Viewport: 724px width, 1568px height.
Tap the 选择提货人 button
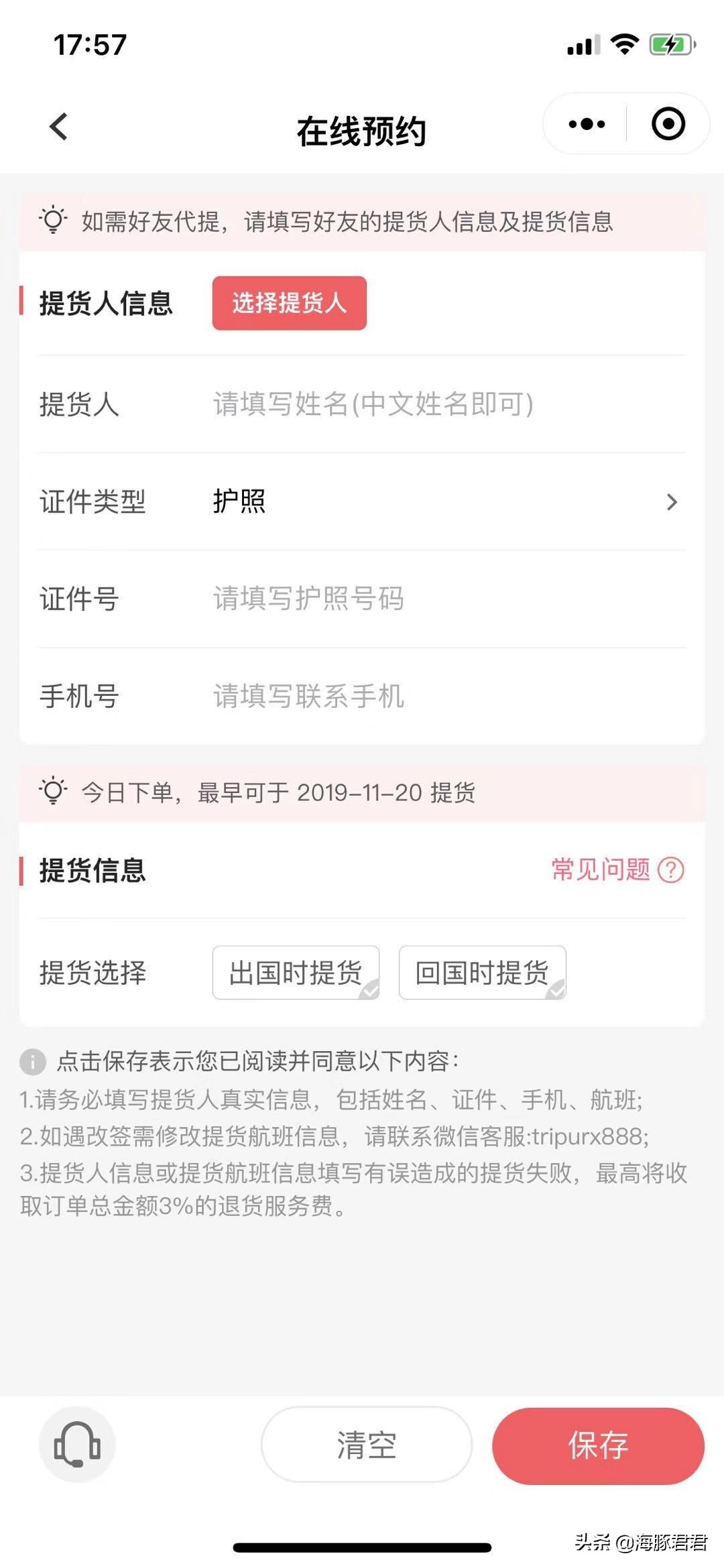289,303
